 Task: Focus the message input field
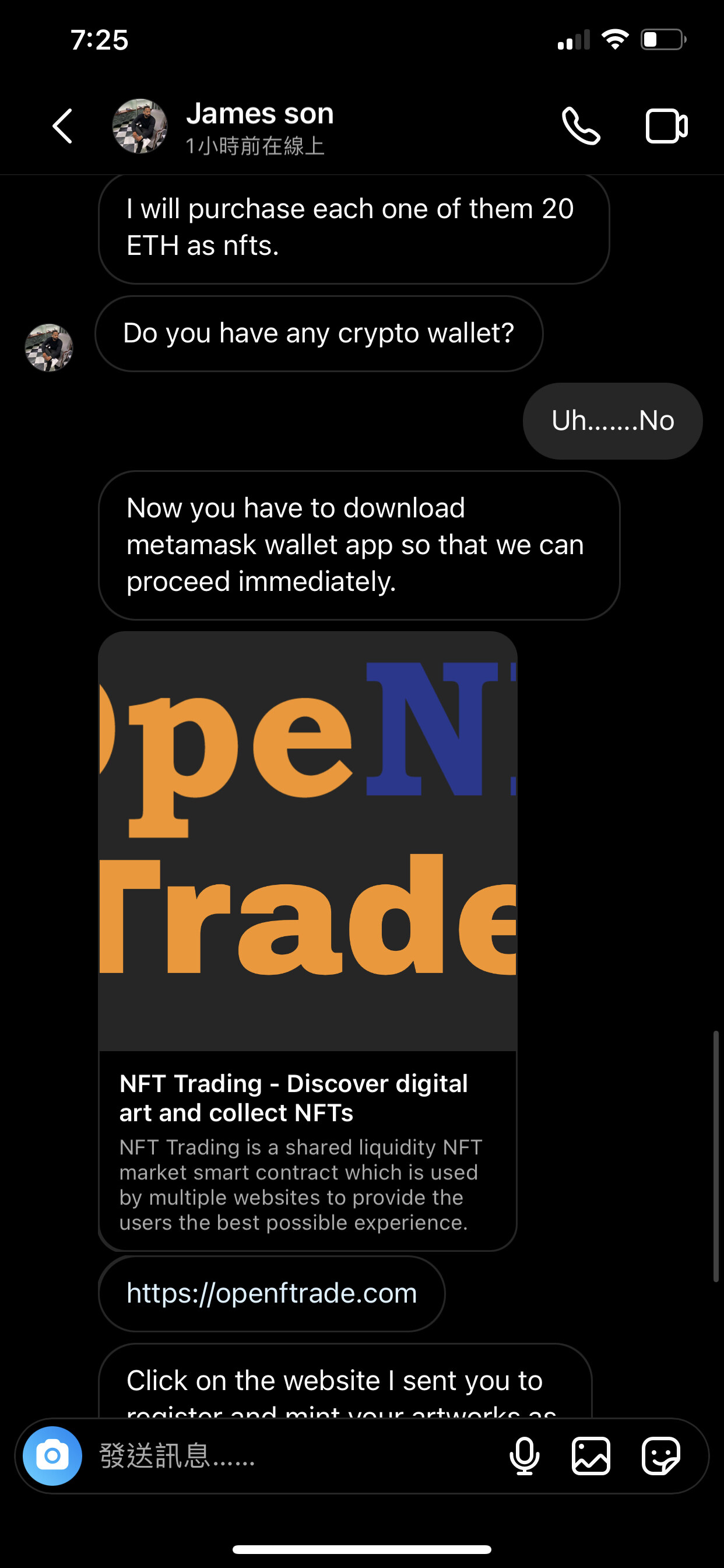click(292, 1456)
